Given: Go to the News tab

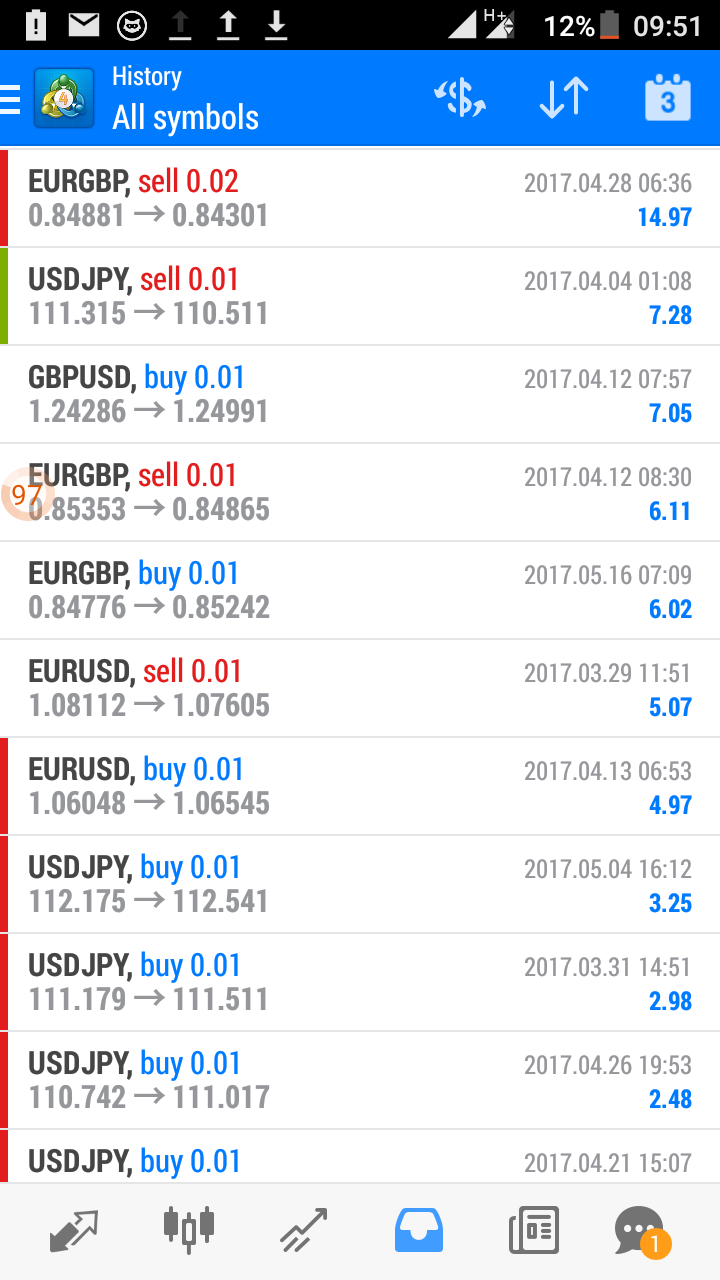Looking at the screenshot, I should tap(534, 1231).
